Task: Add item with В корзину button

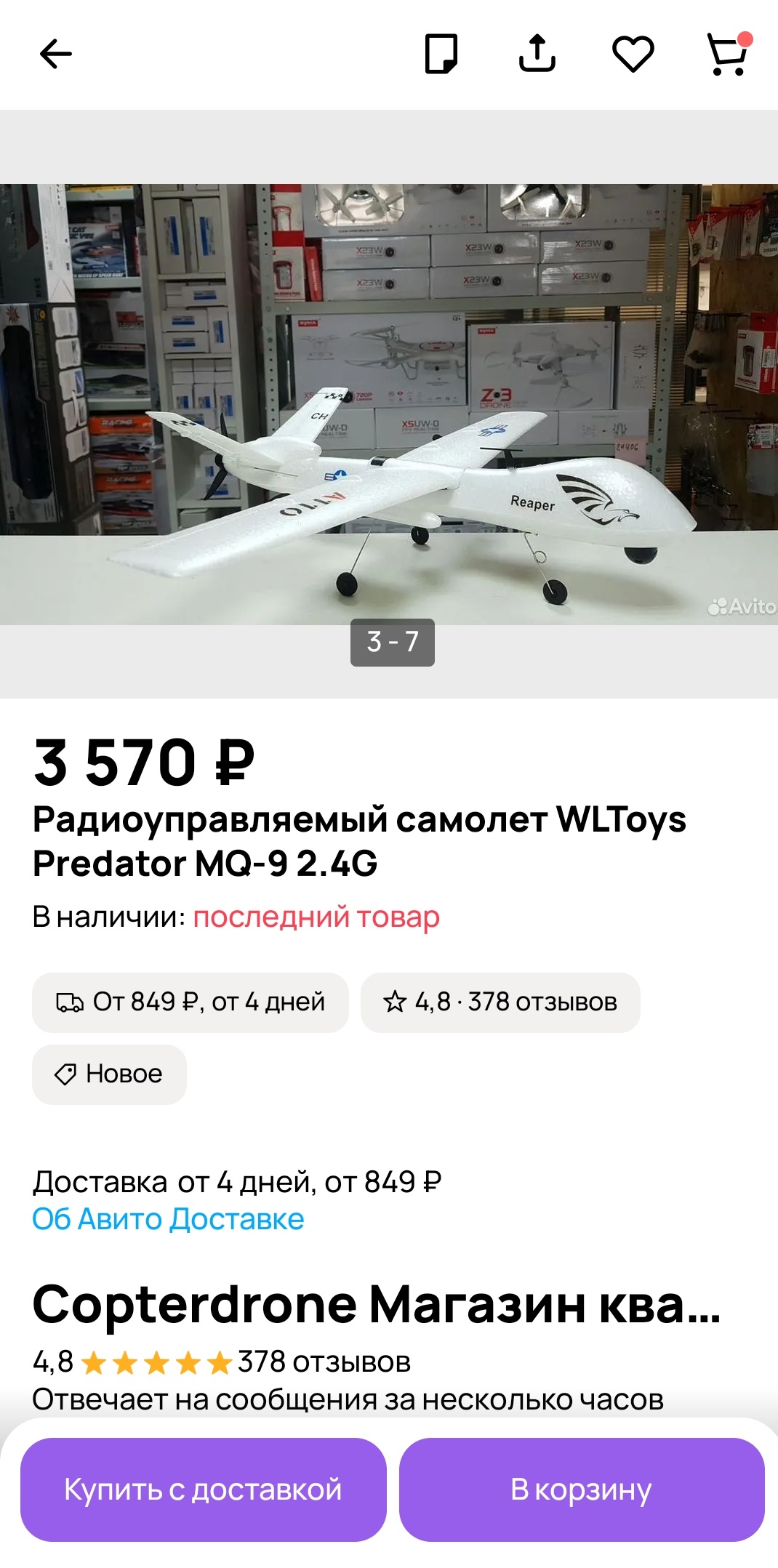Action: (x=581, y=1489)
